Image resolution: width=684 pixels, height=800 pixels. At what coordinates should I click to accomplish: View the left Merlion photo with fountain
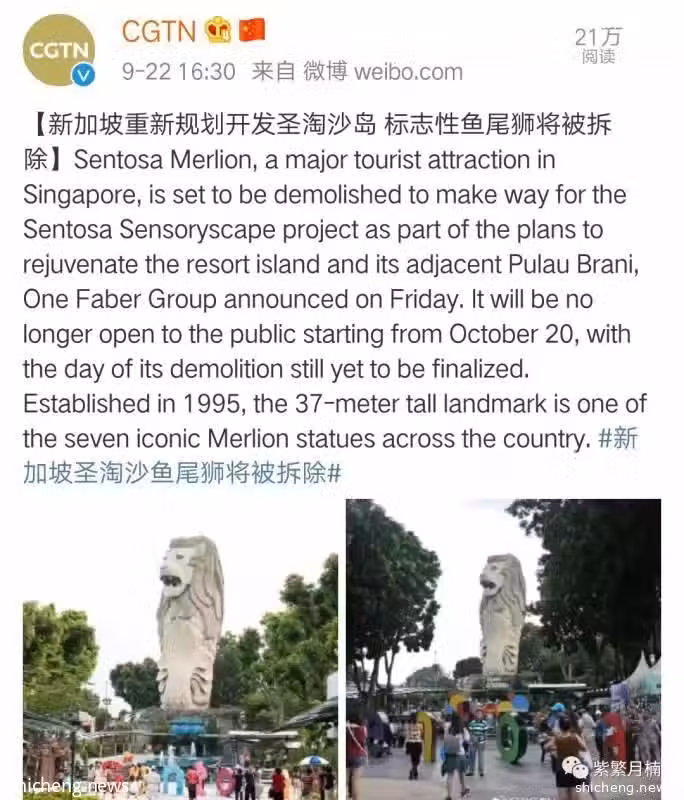tap(180, 650)
